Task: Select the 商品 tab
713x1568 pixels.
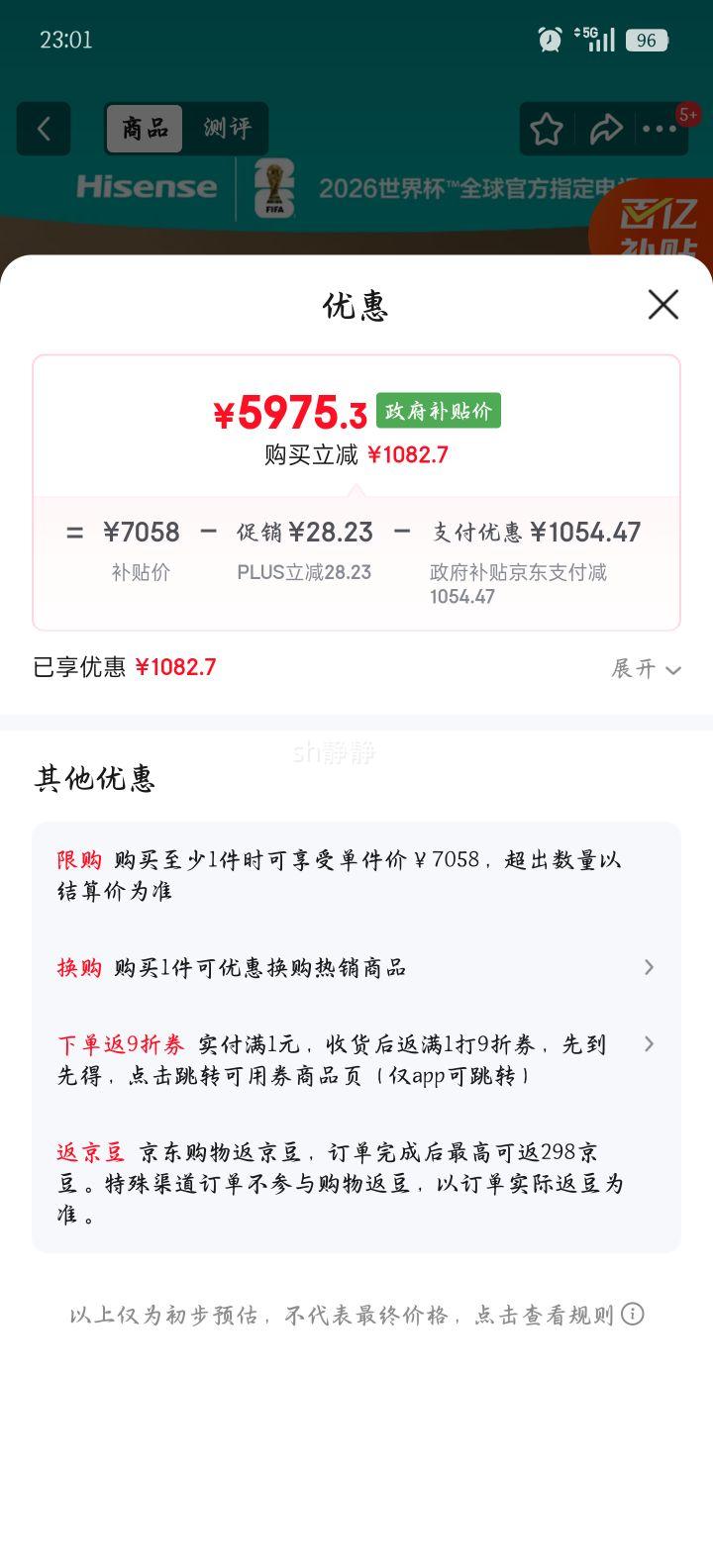Action: click(x=145, y=129)
